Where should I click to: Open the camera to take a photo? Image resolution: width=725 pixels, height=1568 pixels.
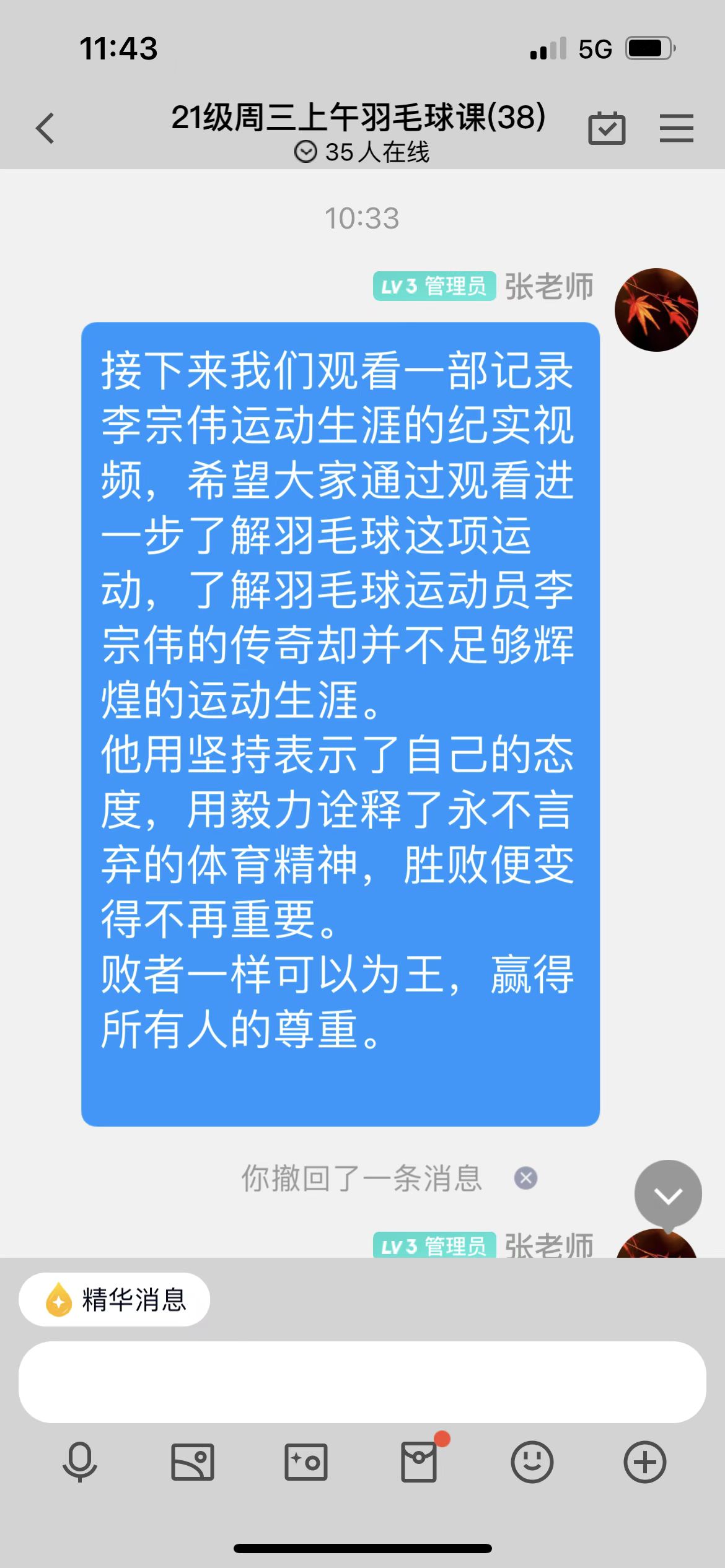coord(306,1462)
